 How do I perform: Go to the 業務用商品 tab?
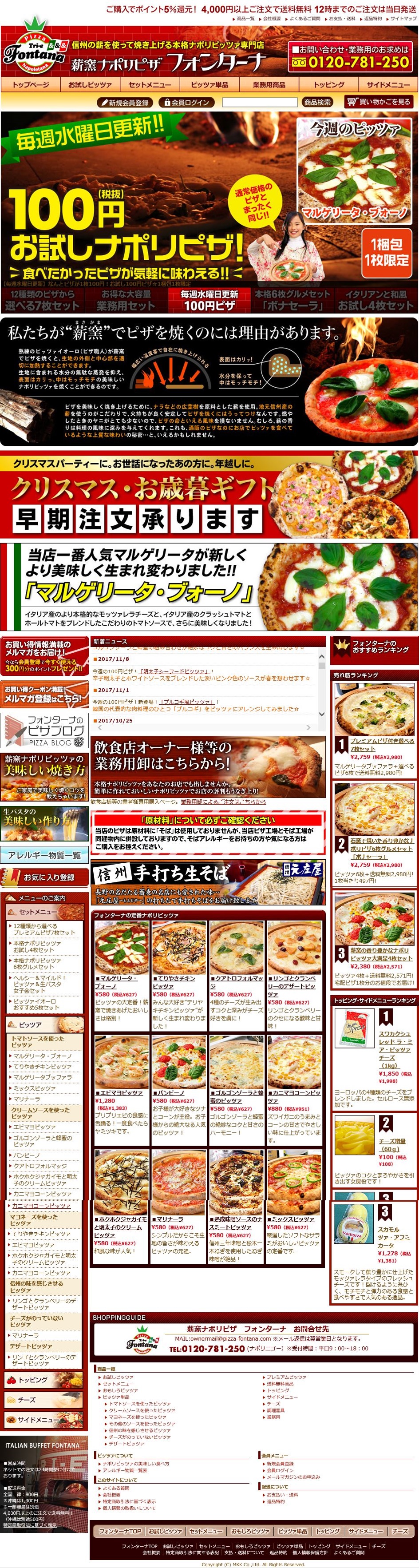click(269, 85)
